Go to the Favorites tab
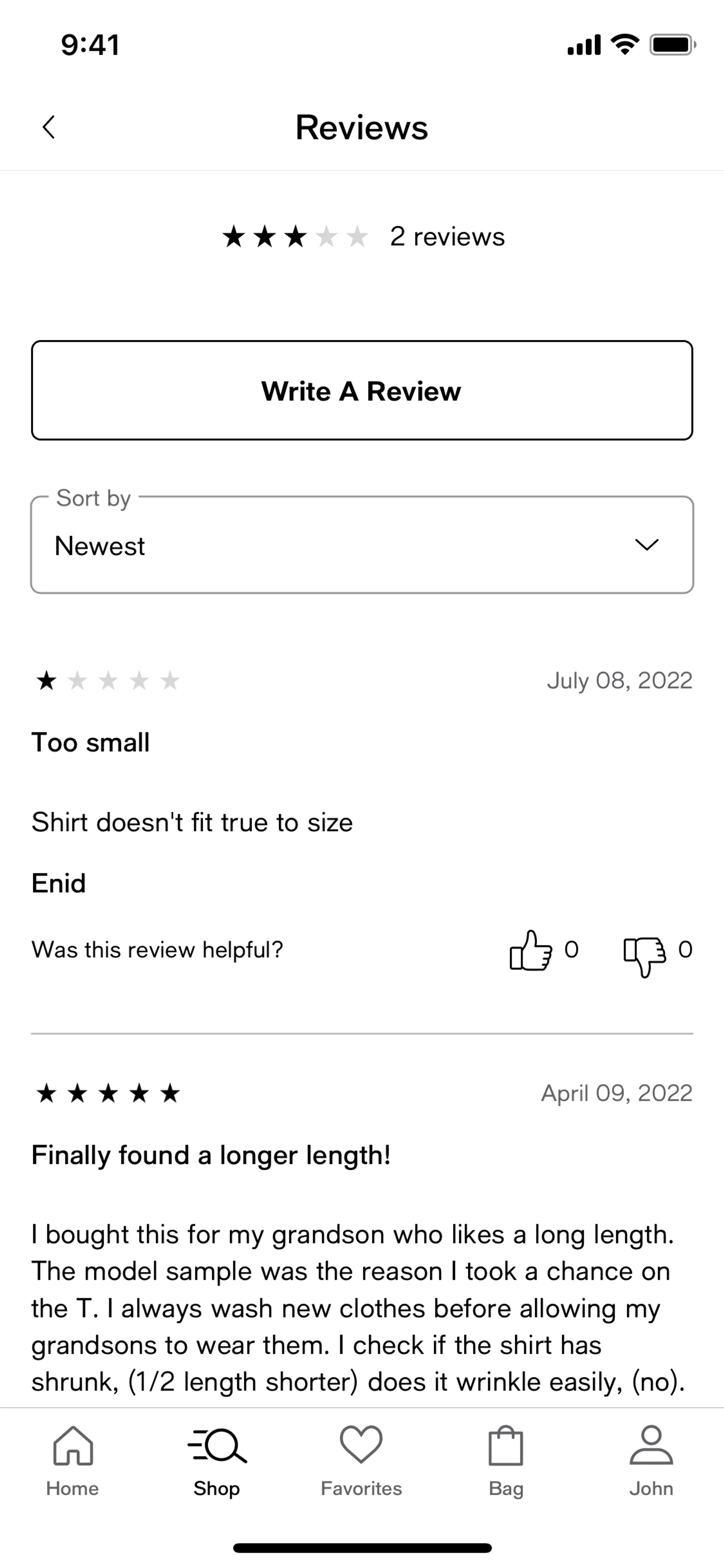Viewport: 724px width, 1568px height. pos(361,1461)
